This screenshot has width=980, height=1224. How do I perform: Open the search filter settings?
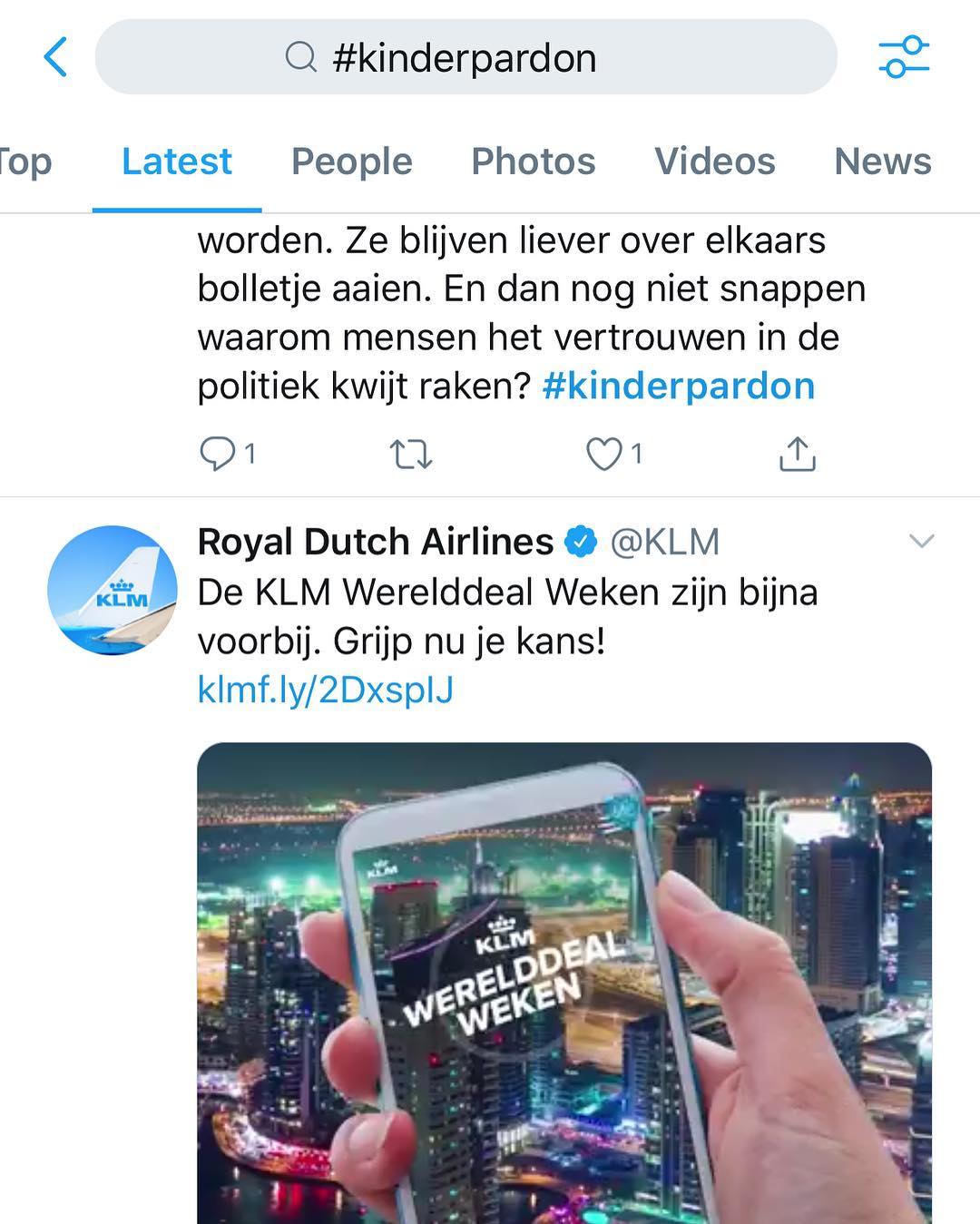click(904, 57)
